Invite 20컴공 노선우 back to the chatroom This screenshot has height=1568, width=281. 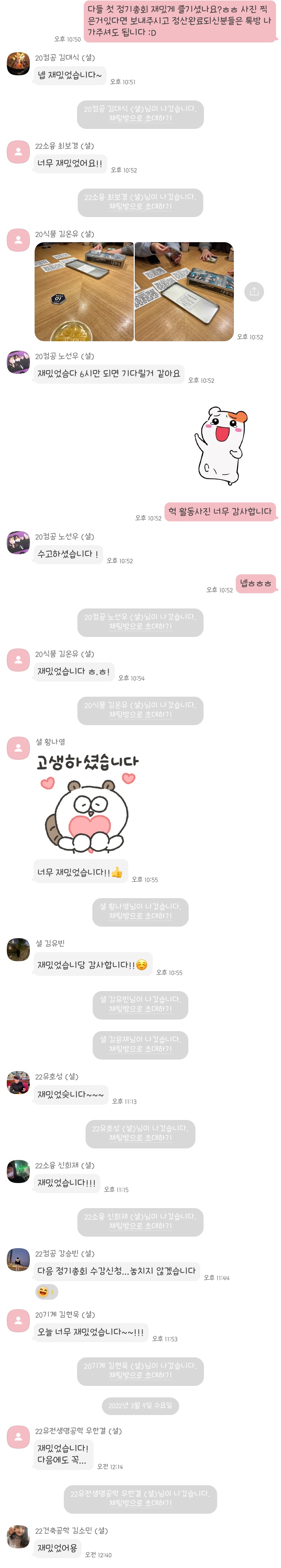(x=140, y=626)
